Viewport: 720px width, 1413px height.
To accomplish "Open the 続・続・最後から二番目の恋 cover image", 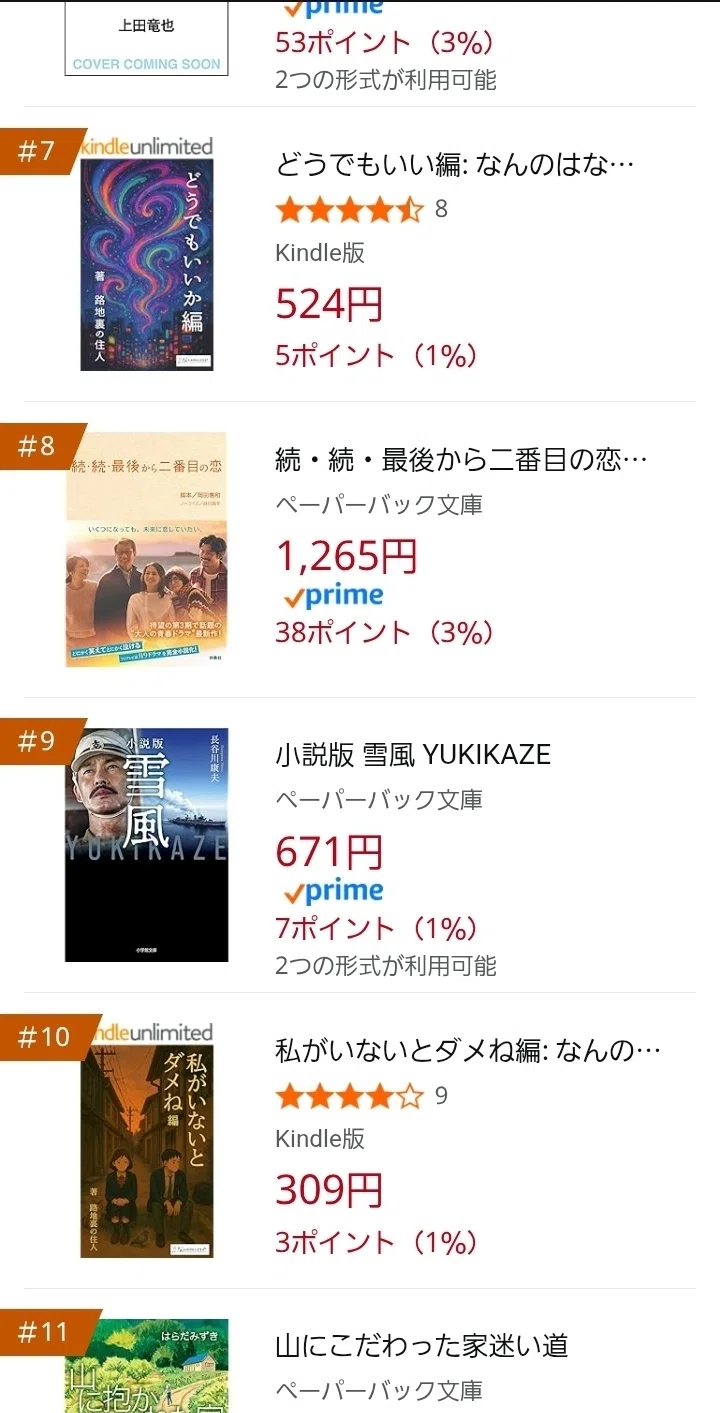I will click(146, 549).
